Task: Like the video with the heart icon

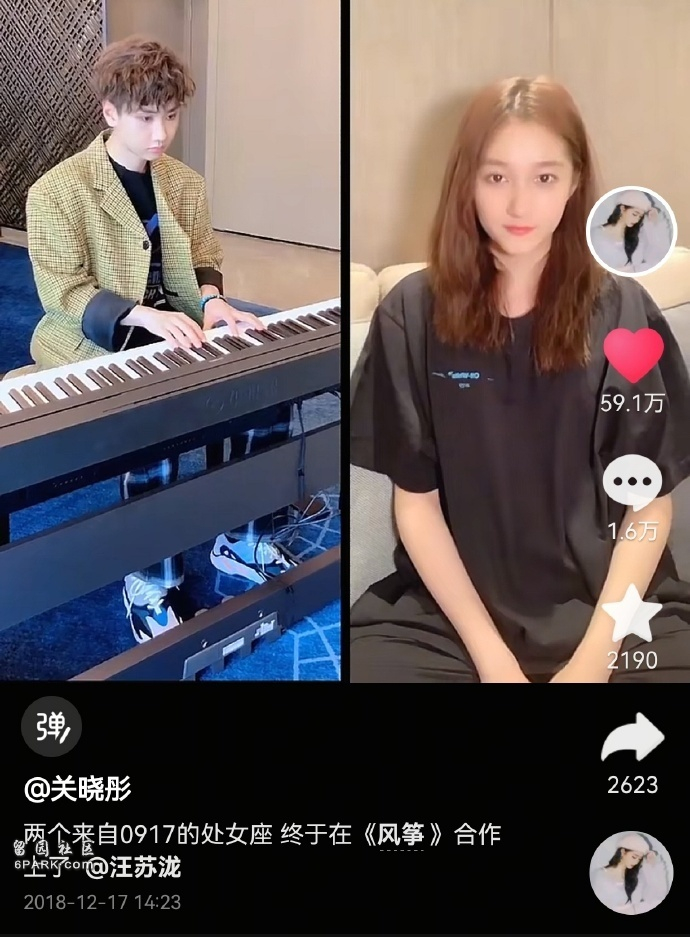Action: point(633,354)
